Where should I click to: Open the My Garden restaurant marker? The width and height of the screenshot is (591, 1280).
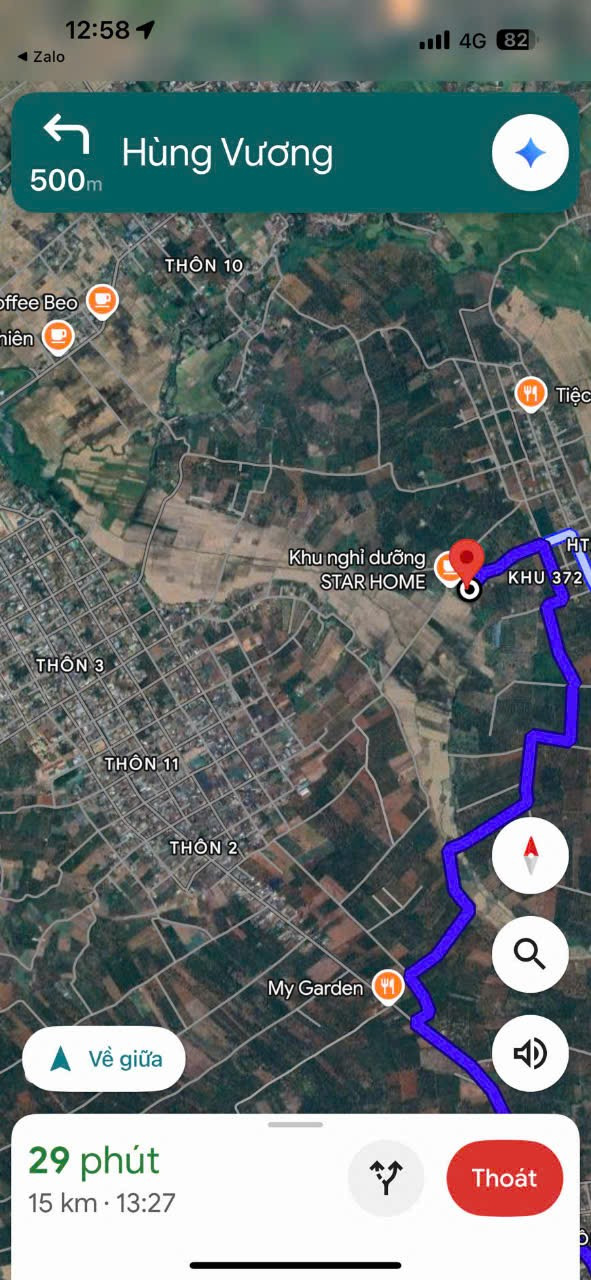(x=388, y=988)
